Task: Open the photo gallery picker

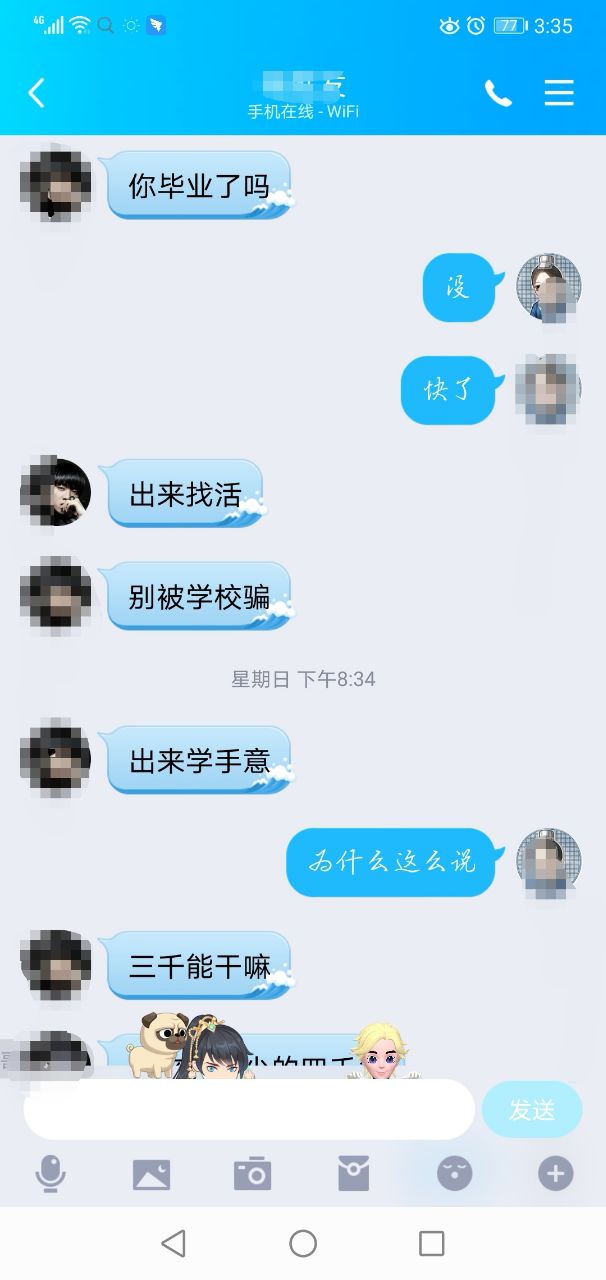Action: [x=152, y=1173]
